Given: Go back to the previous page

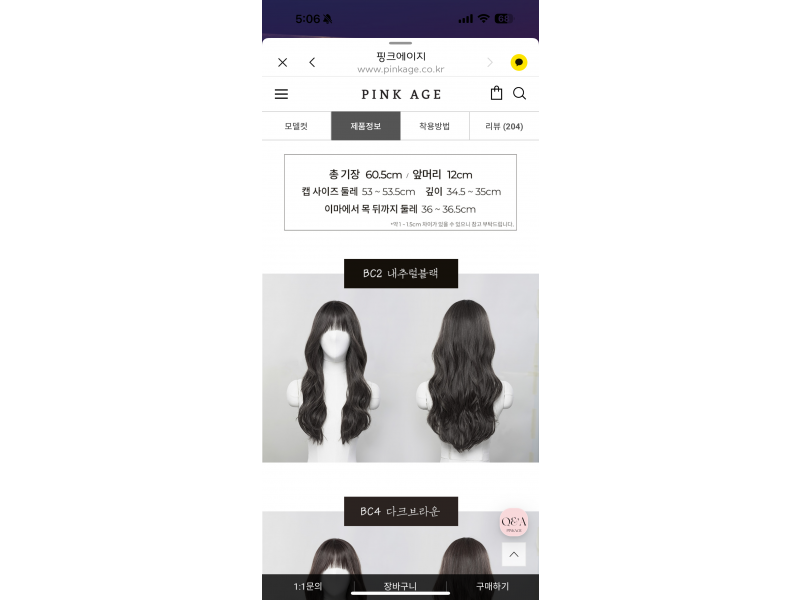Looking at the screenshot, I should pyautogui.click(x=312, y=62).
